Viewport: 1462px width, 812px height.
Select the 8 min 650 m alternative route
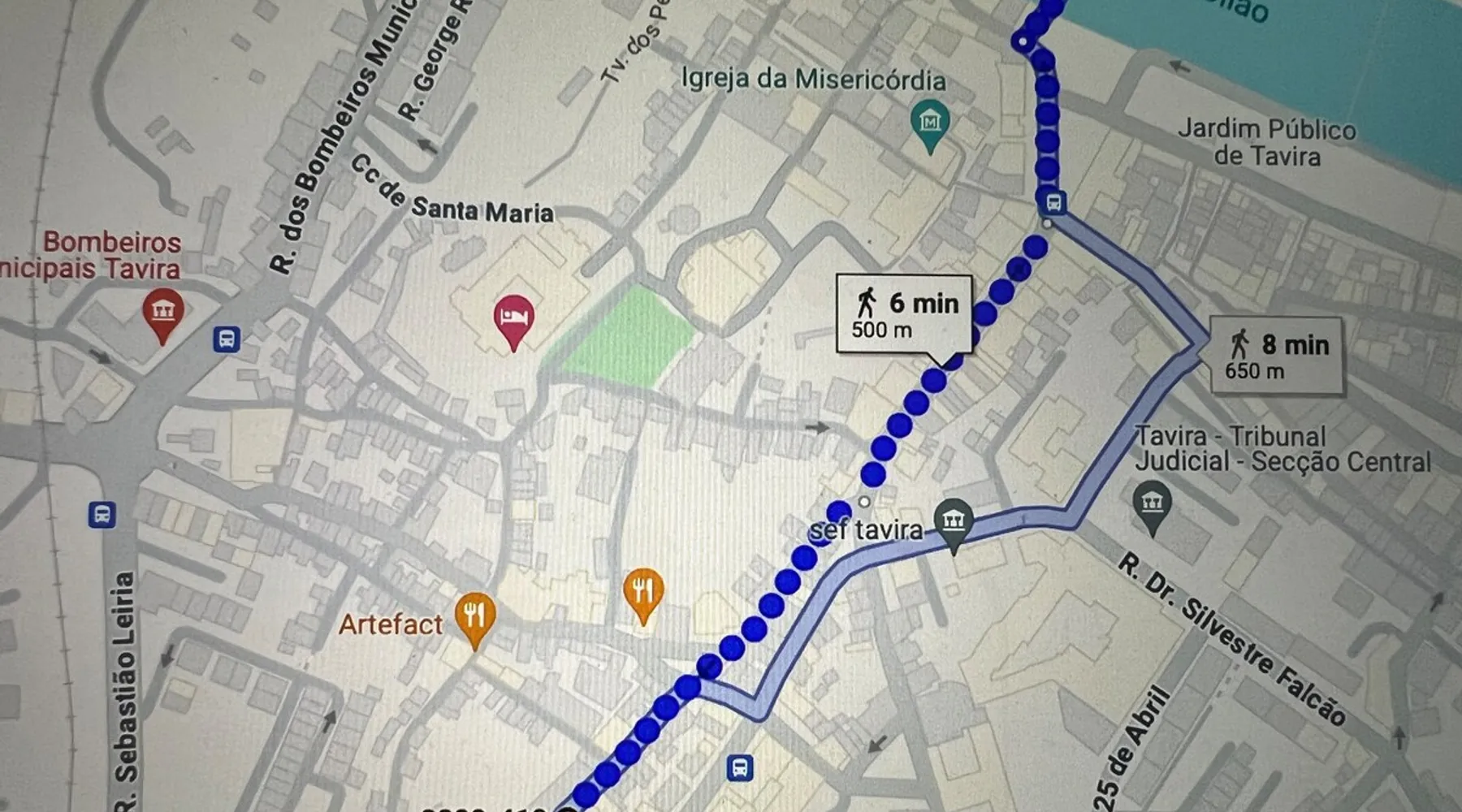(x=1276, y=356)
